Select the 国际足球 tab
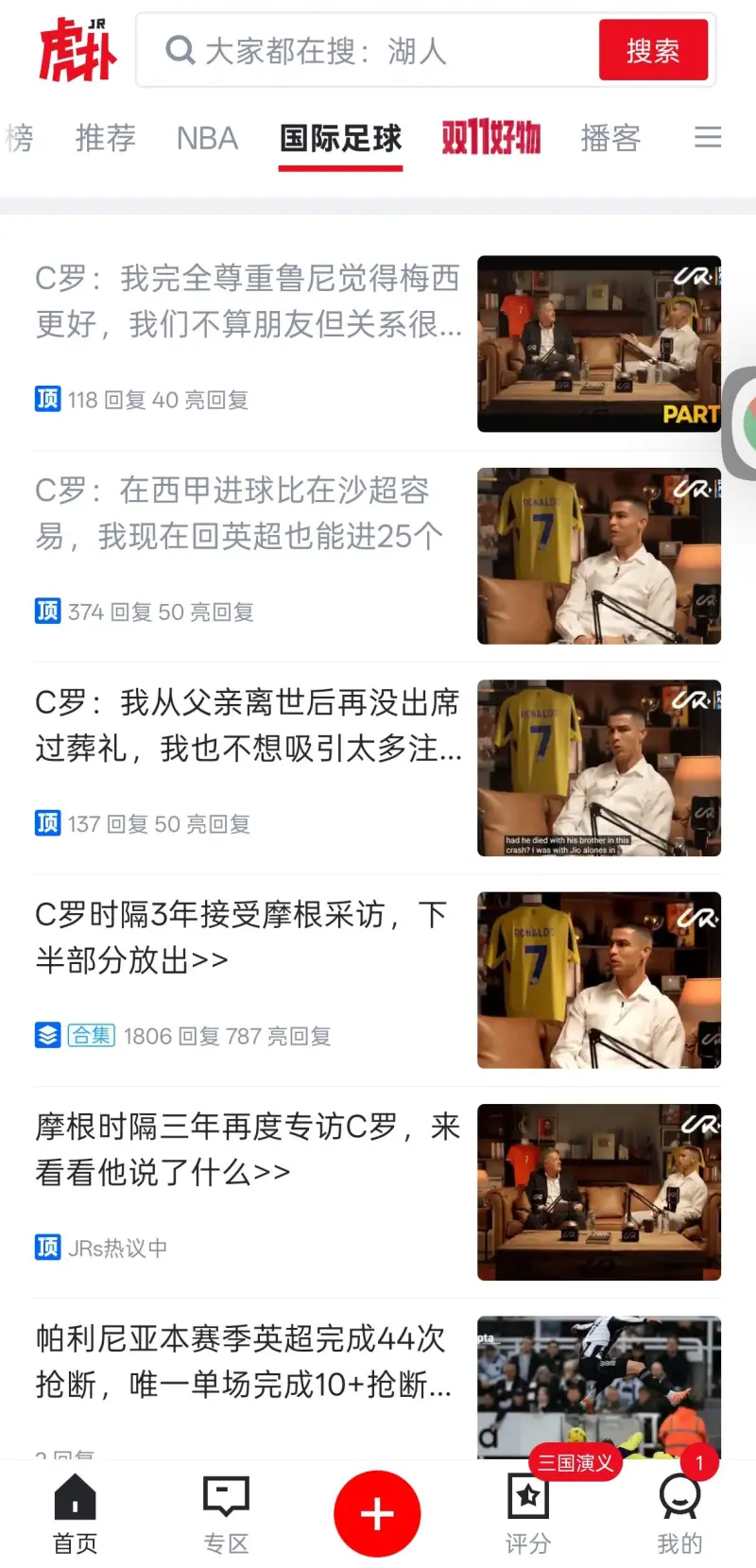 tap(341, 139)
